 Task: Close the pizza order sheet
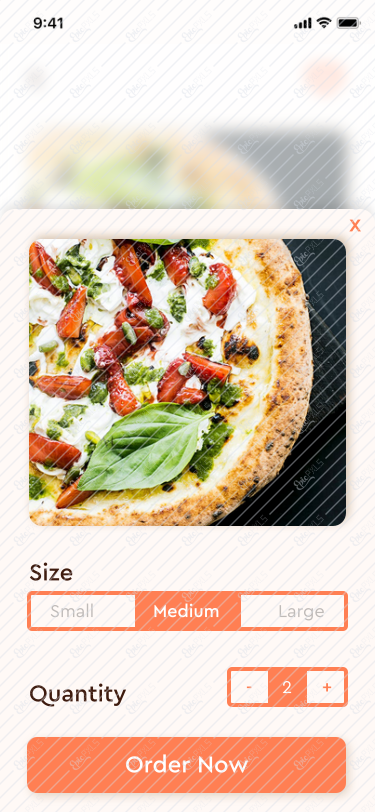(x=355, y=226)
